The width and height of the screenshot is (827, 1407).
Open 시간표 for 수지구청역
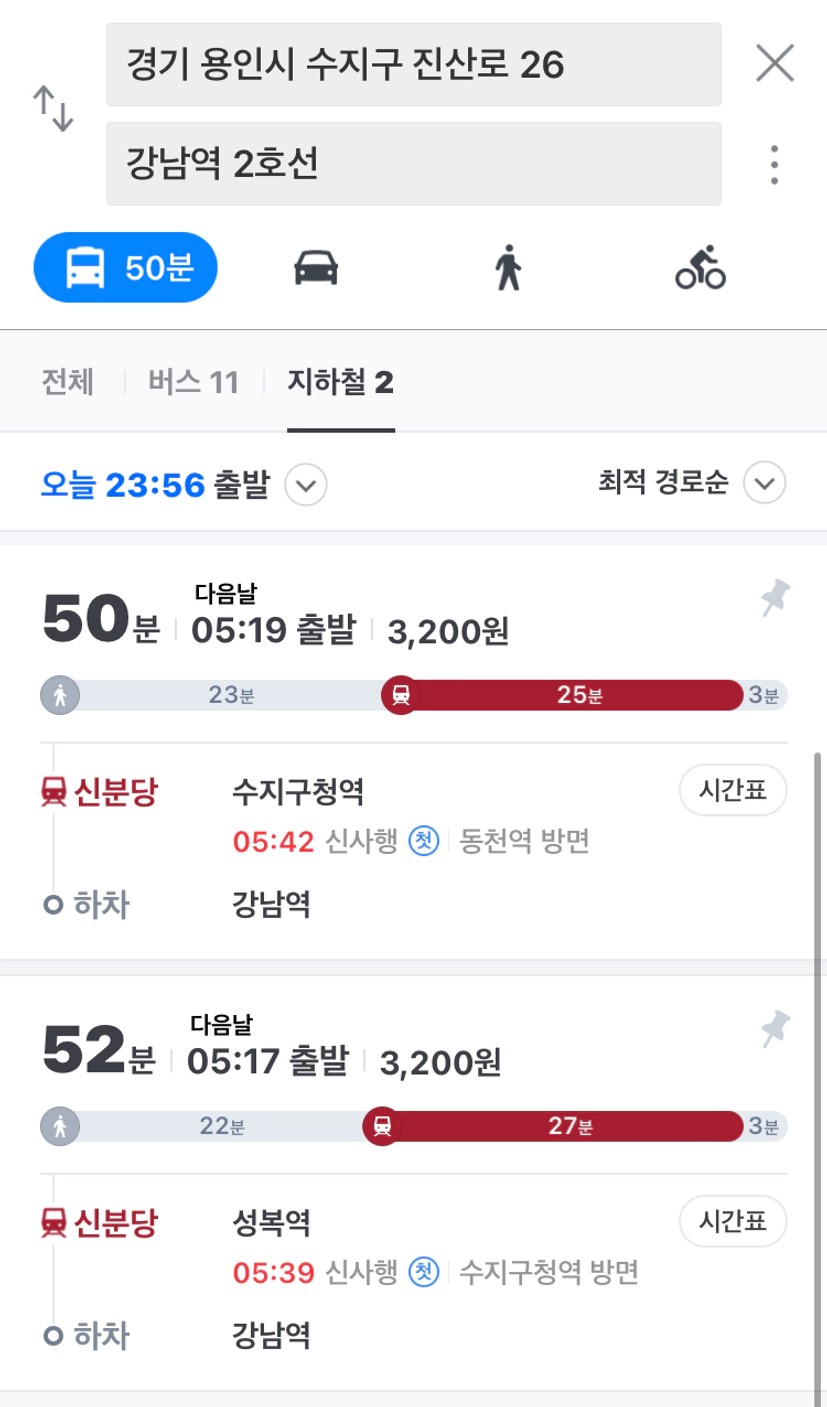pyautogui.click(x=733, y=791)
